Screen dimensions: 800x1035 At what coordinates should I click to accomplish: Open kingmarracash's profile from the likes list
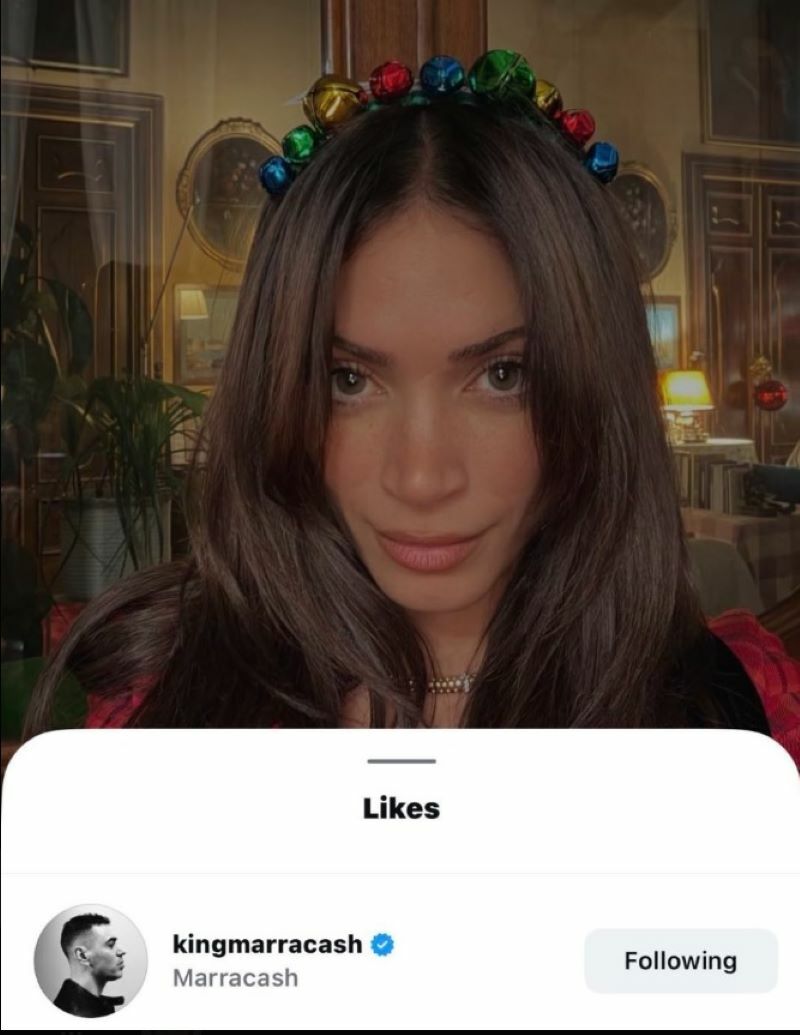267,944
